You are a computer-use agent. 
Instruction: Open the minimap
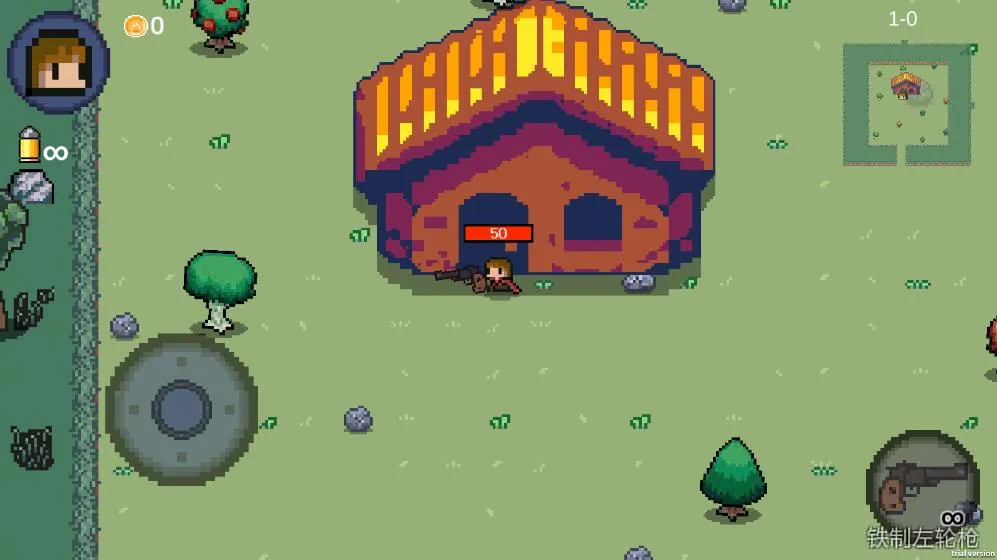[907, 104]
